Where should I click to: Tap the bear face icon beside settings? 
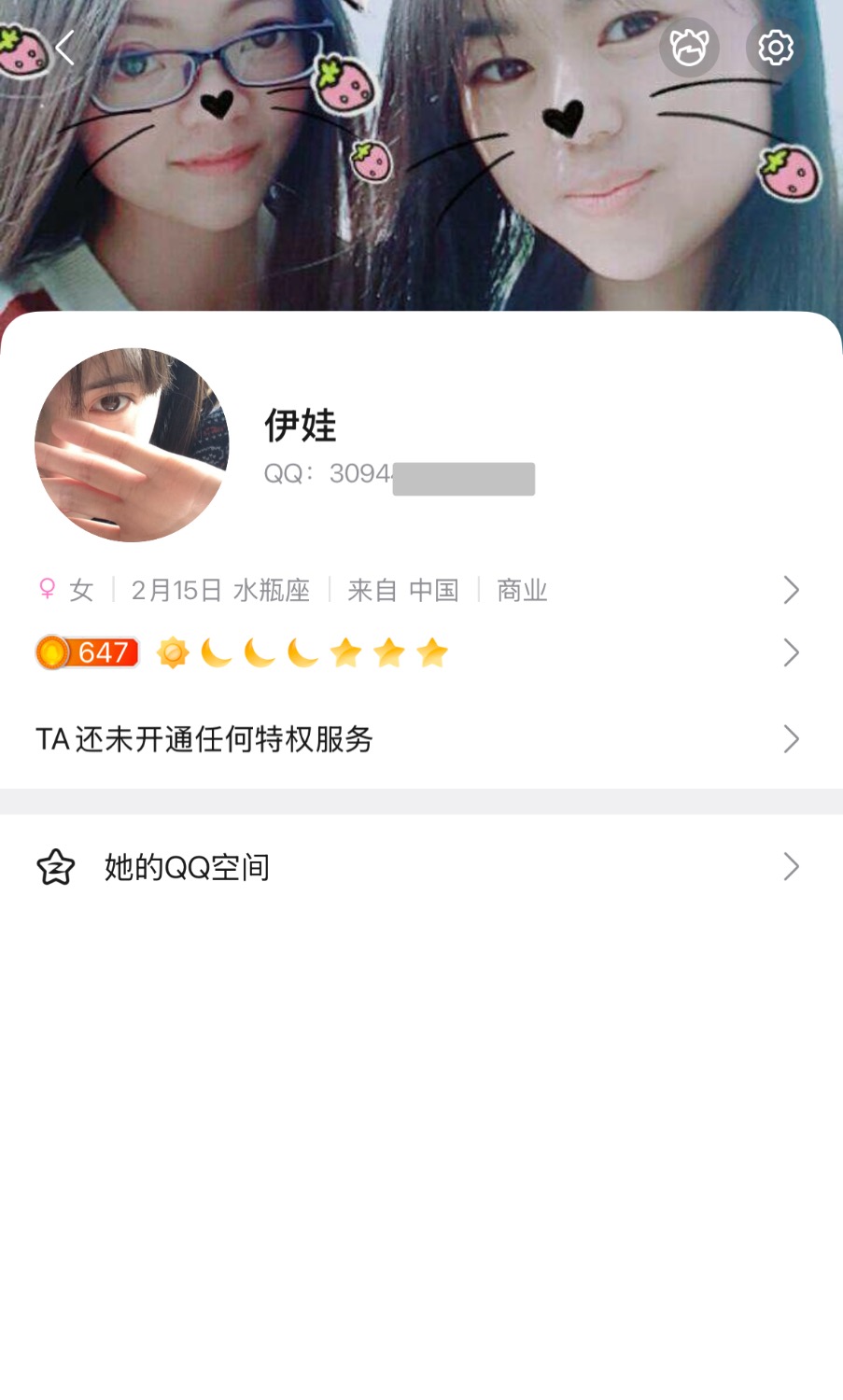tap(689, 48)
